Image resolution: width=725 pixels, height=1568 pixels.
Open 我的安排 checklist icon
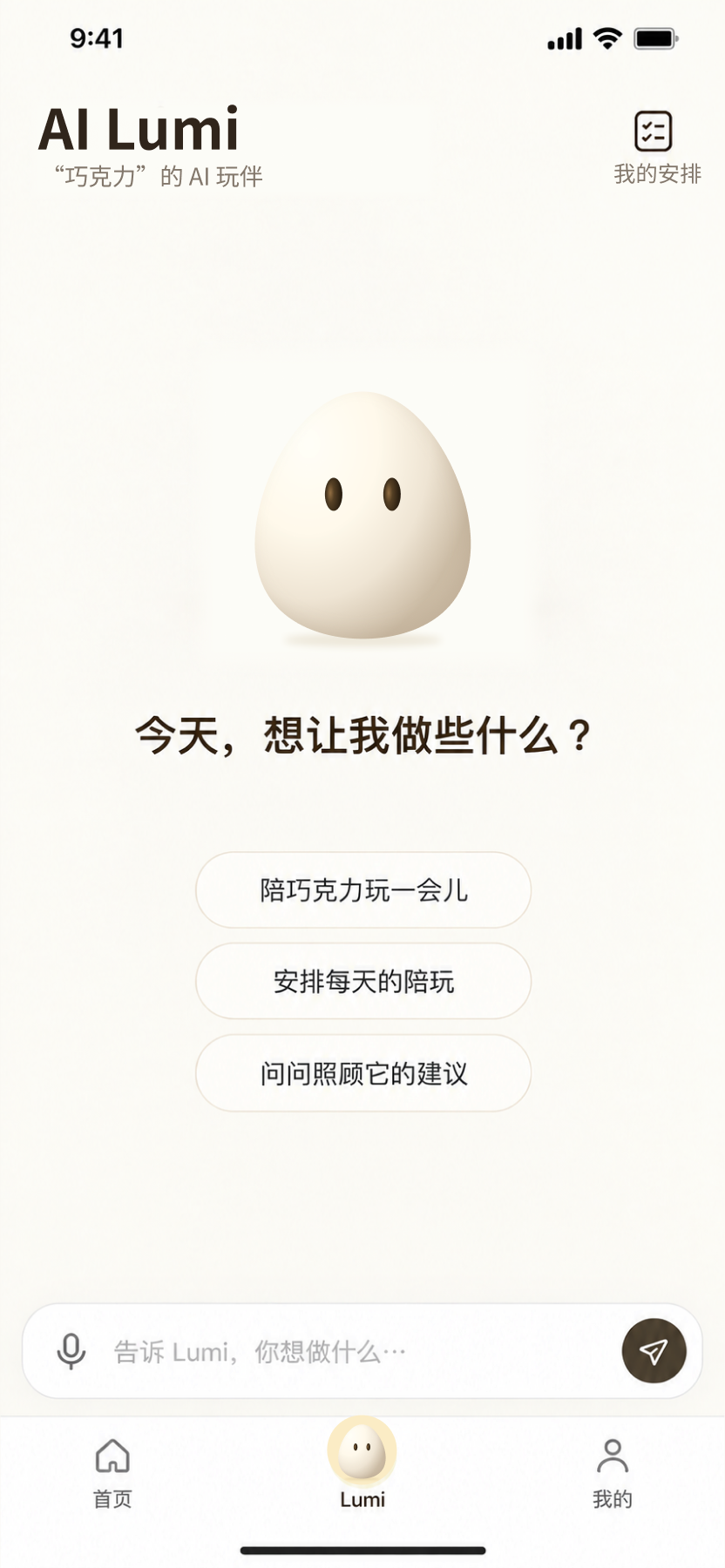653,131
